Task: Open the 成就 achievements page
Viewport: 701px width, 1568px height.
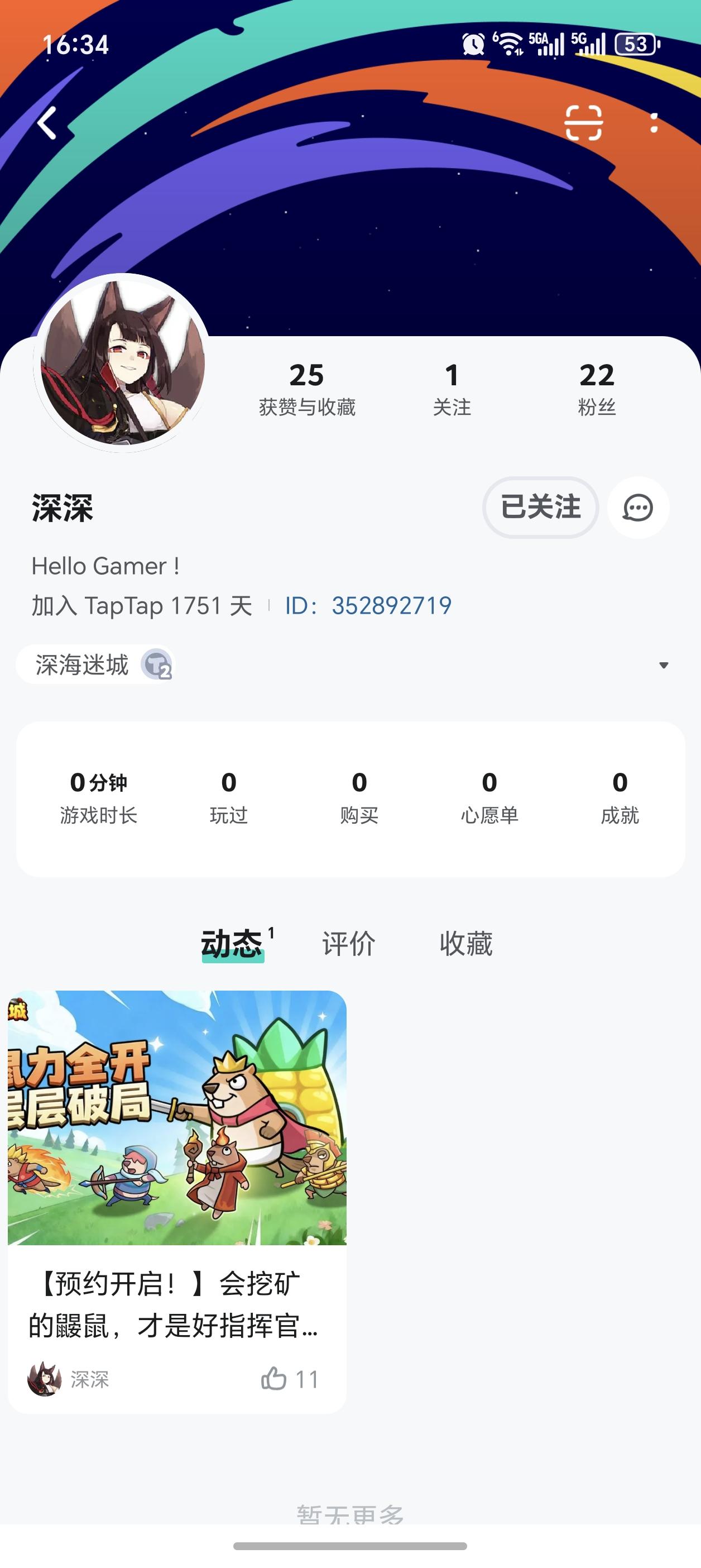Action: (x=620, y=797)
